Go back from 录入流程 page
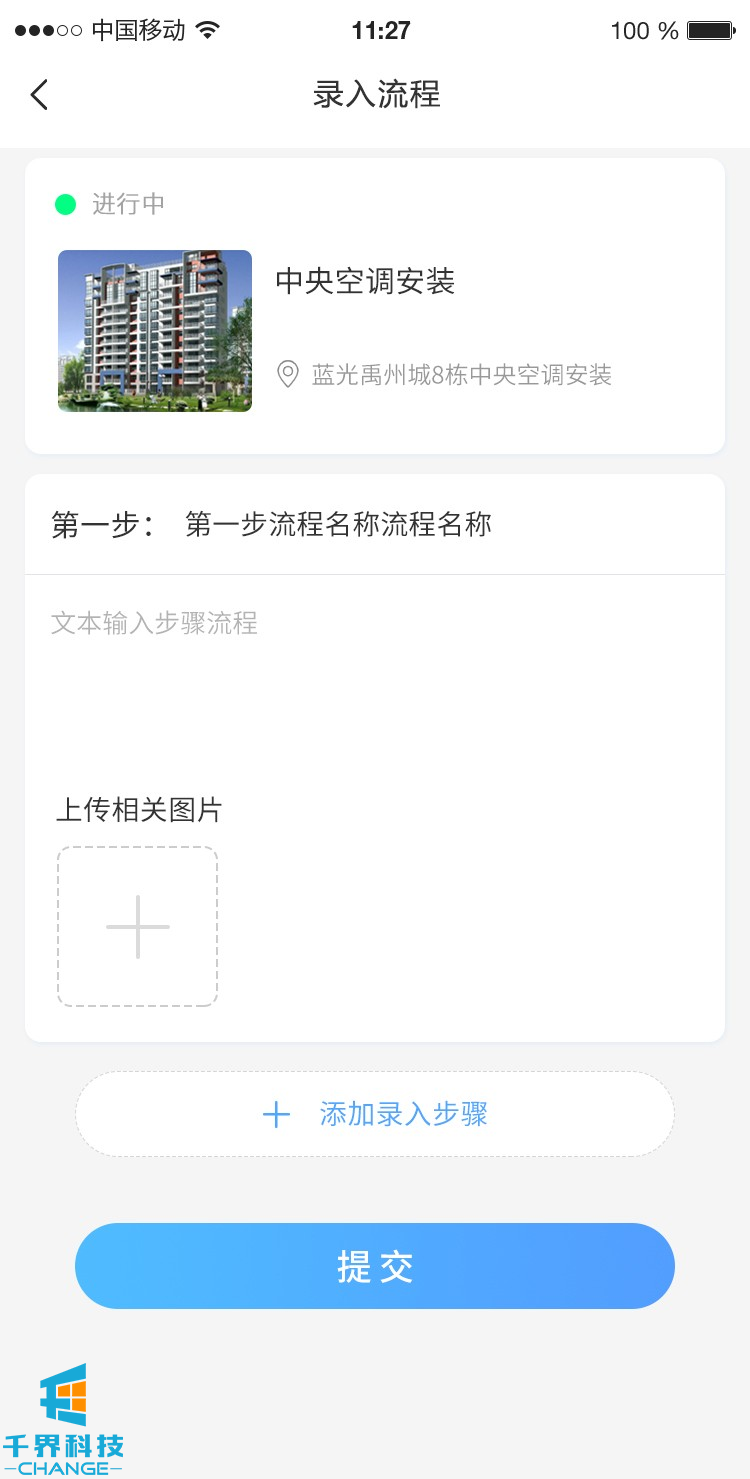 (39, 95)
